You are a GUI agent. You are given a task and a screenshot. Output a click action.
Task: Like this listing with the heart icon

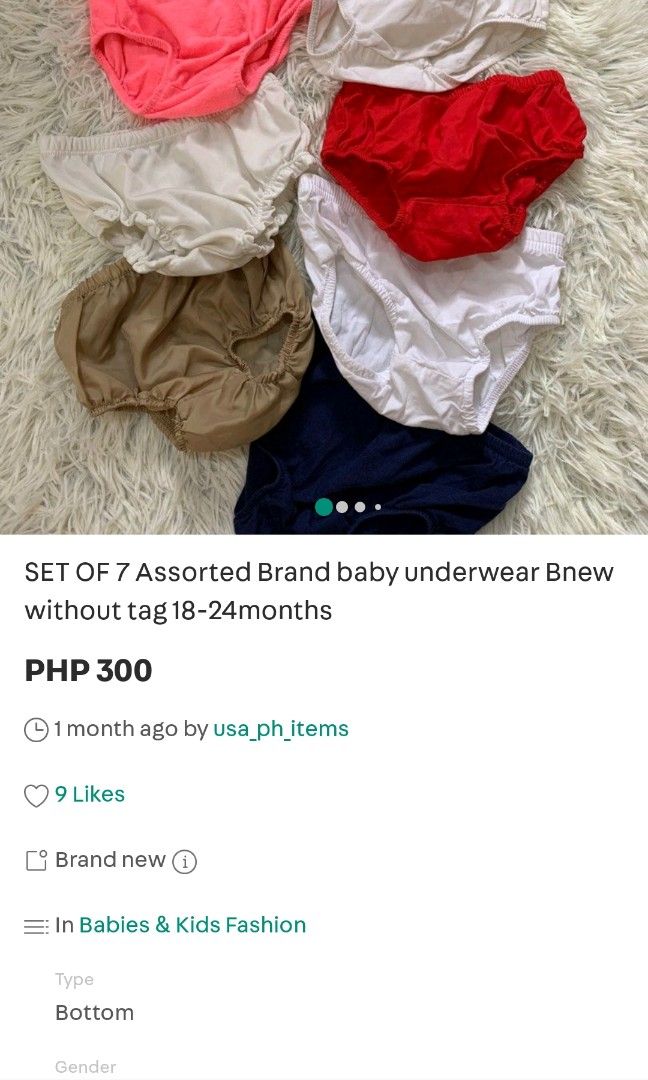click(x=36, y=796)
